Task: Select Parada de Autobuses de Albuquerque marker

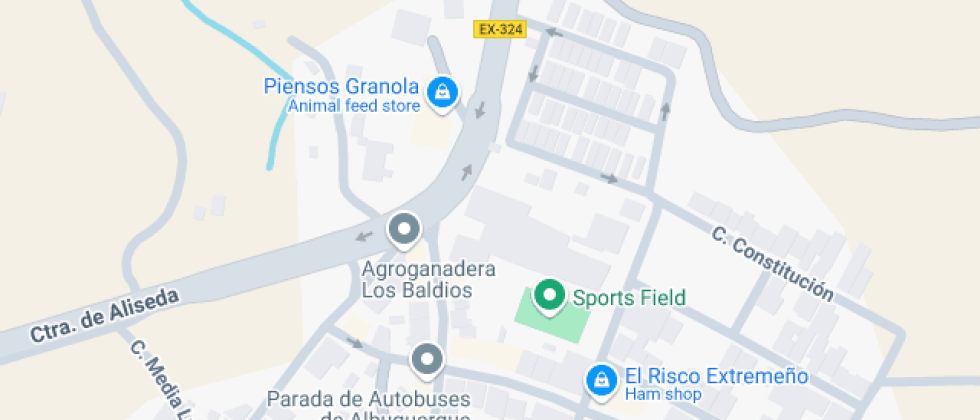Action: tap(427, 359)
